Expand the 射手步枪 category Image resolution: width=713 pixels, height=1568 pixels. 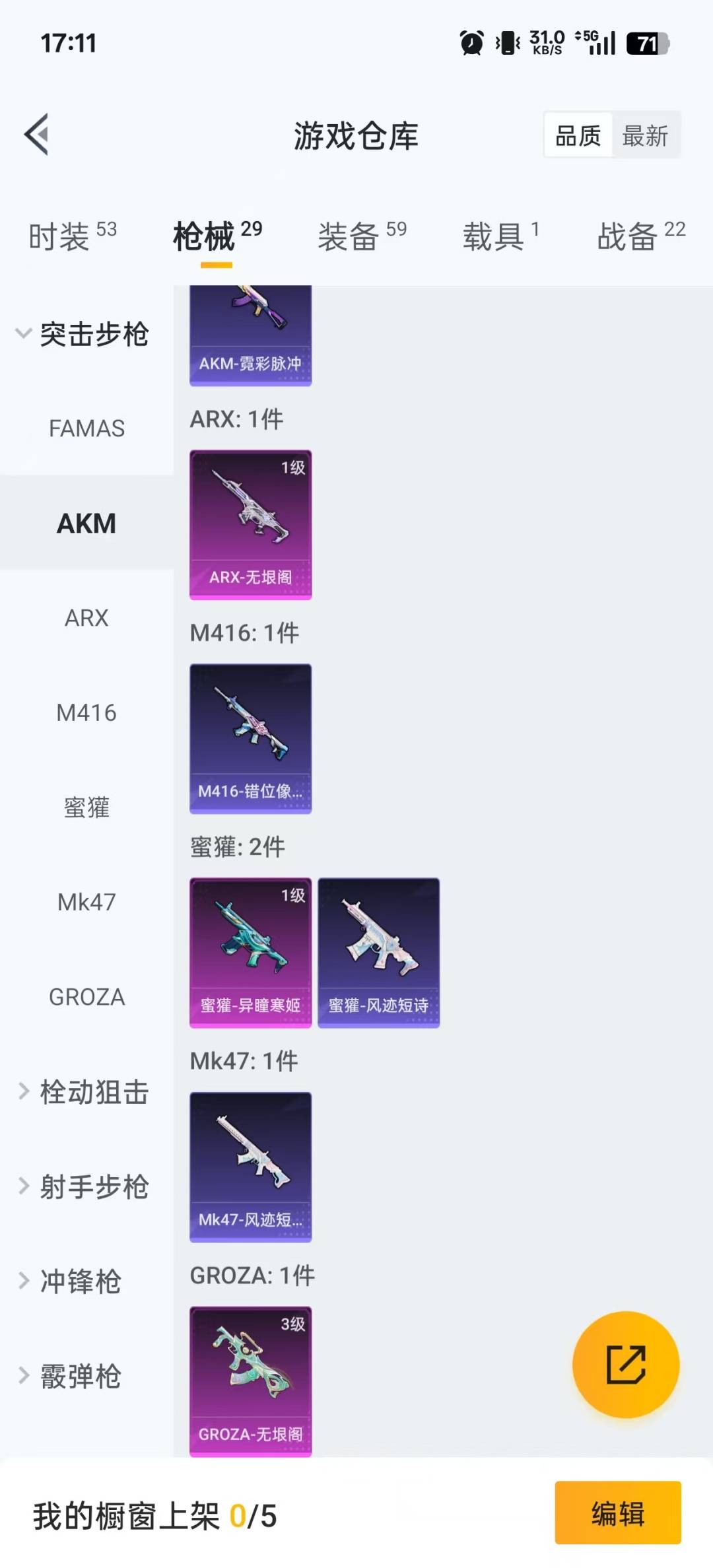coord(84,1187)
